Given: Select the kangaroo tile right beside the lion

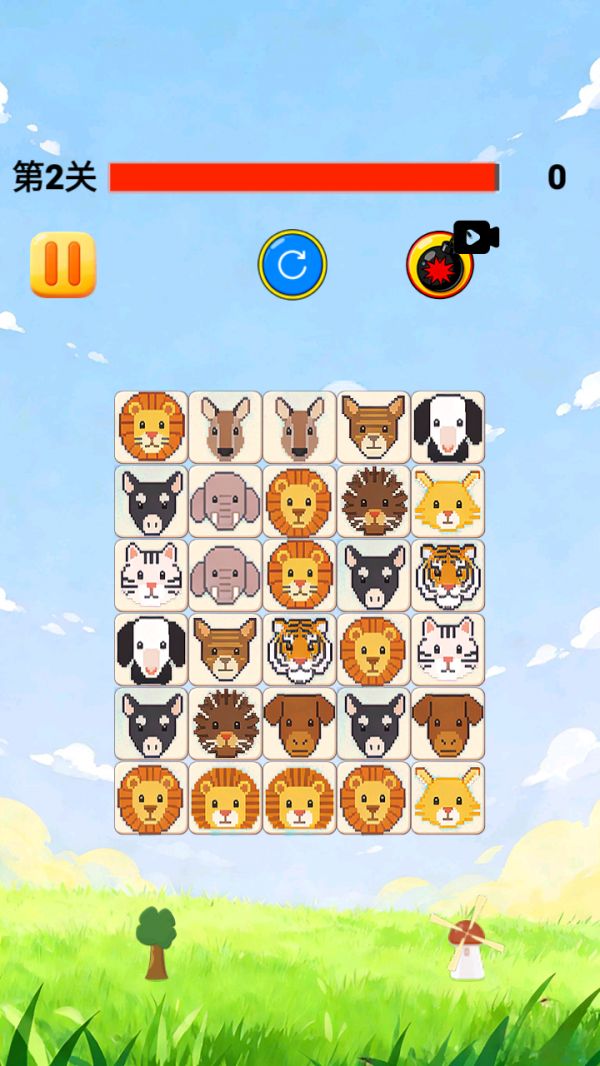Looking at the screenshot, I should [x=225, y=427].
